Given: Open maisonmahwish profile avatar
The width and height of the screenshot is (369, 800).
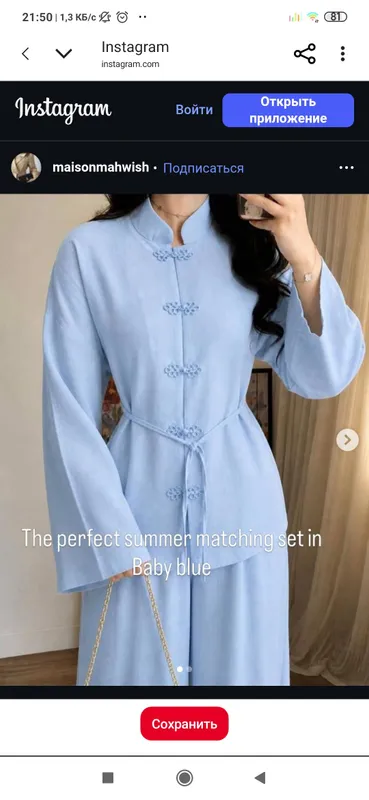Looking at the screenshot, I should pos(26,167).
